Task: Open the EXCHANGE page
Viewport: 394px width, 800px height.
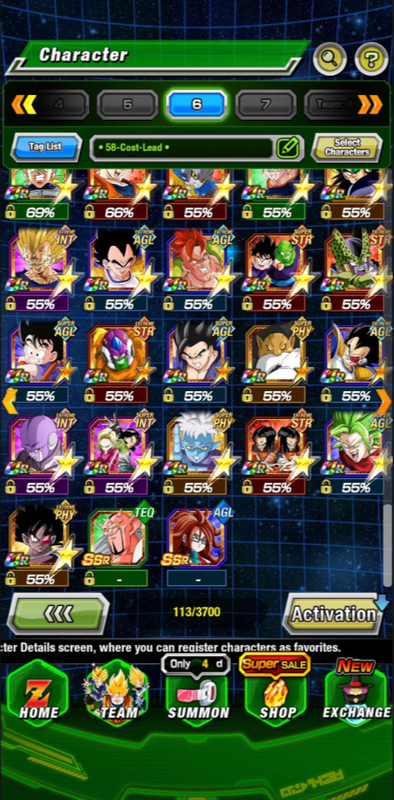Action: pos(356,692)
